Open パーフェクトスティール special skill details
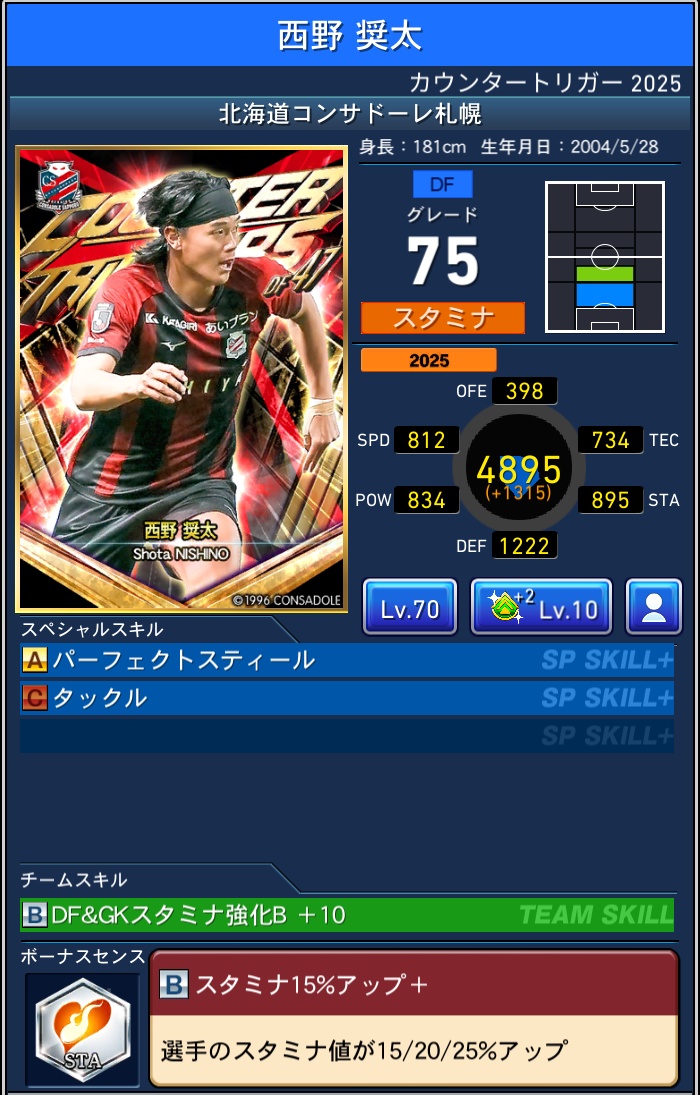700x1095 pixels. pyautogui.click(x=346, y=661)
